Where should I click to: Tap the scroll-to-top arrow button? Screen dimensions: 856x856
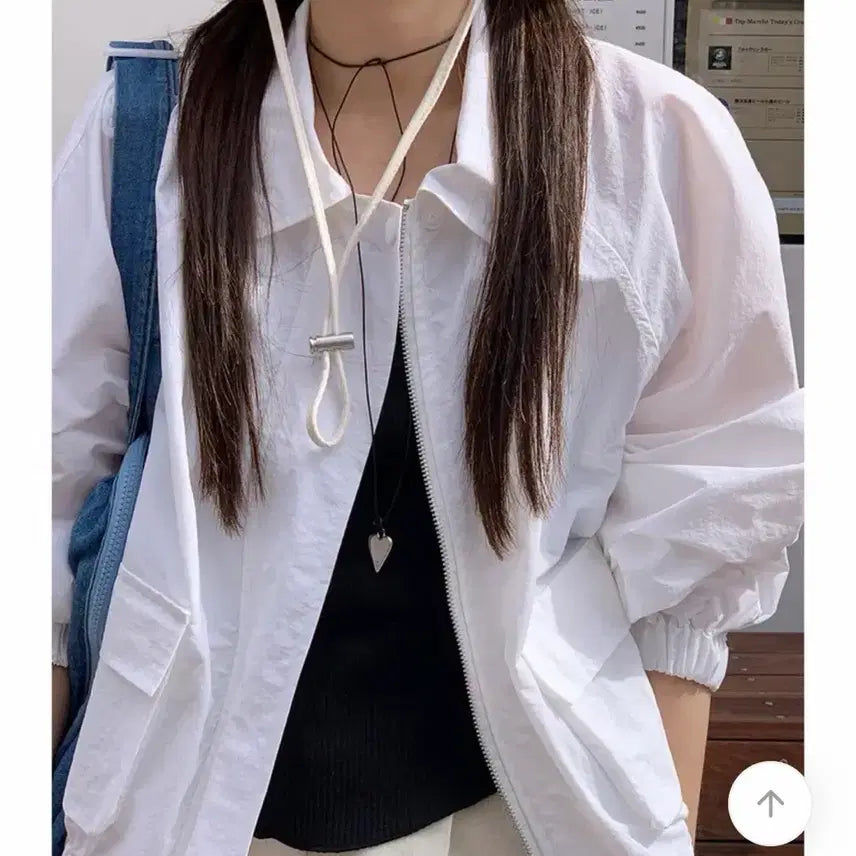[769, 802]
